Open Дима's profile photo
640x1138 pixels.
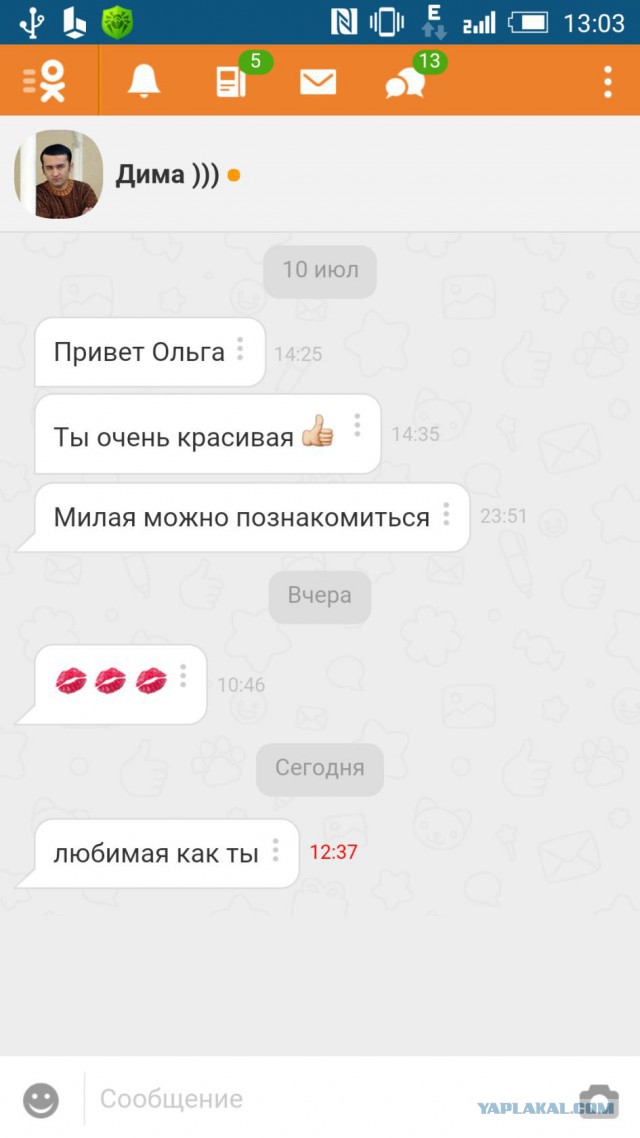click(58, 174)
